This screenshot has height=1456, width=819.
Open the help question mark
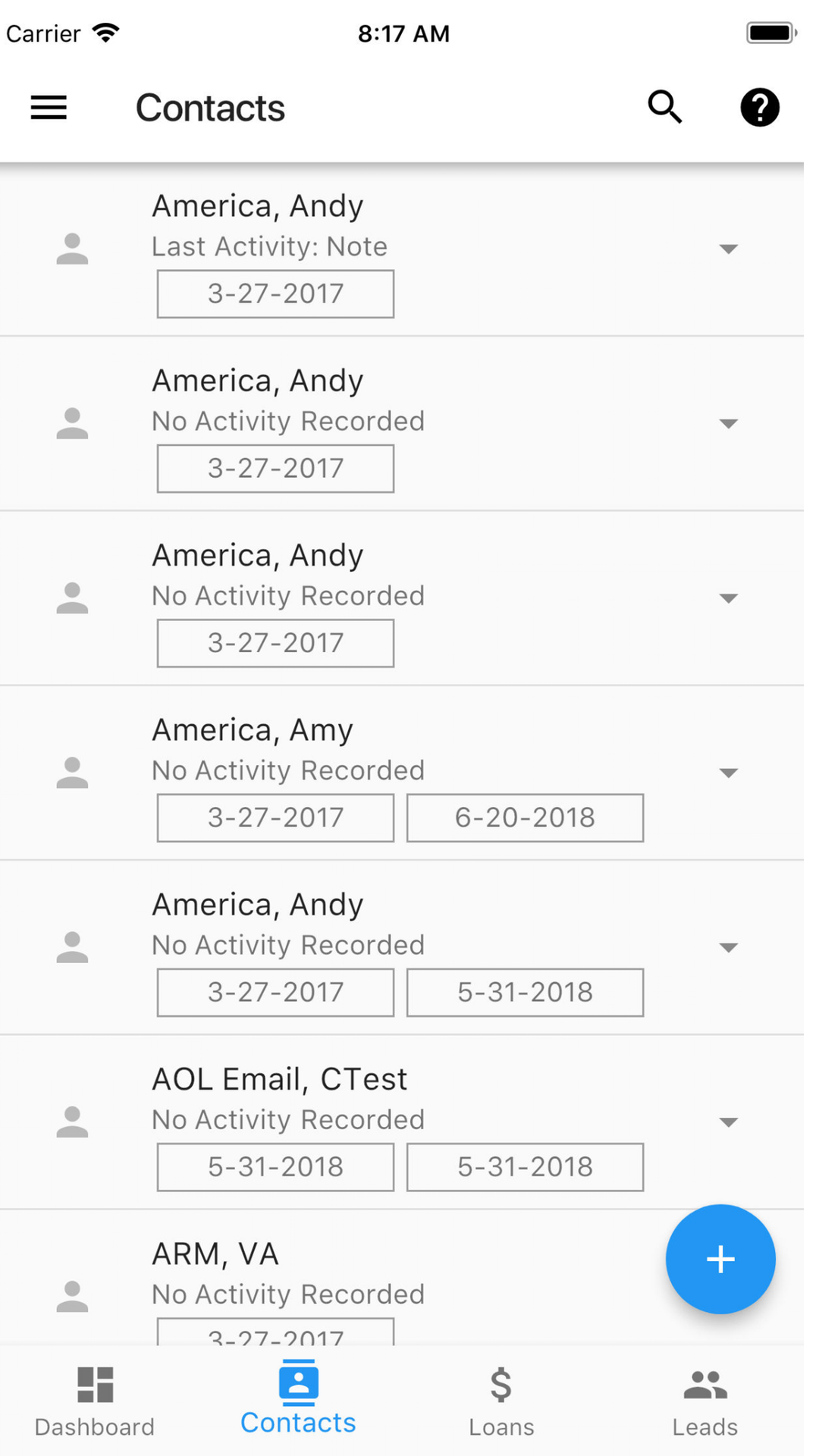[x=759, y=107]
